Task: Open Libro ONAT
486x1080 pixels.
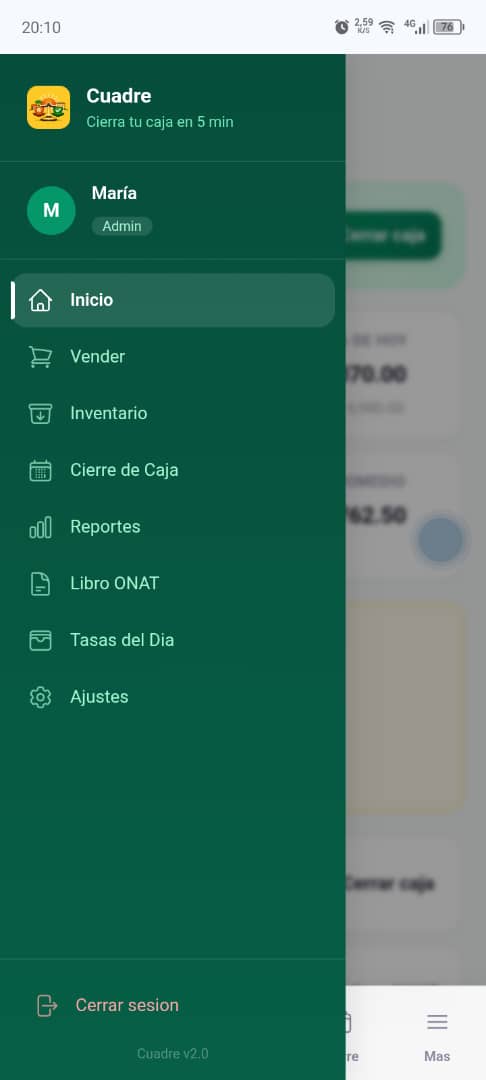Action: tap(173, 583)
